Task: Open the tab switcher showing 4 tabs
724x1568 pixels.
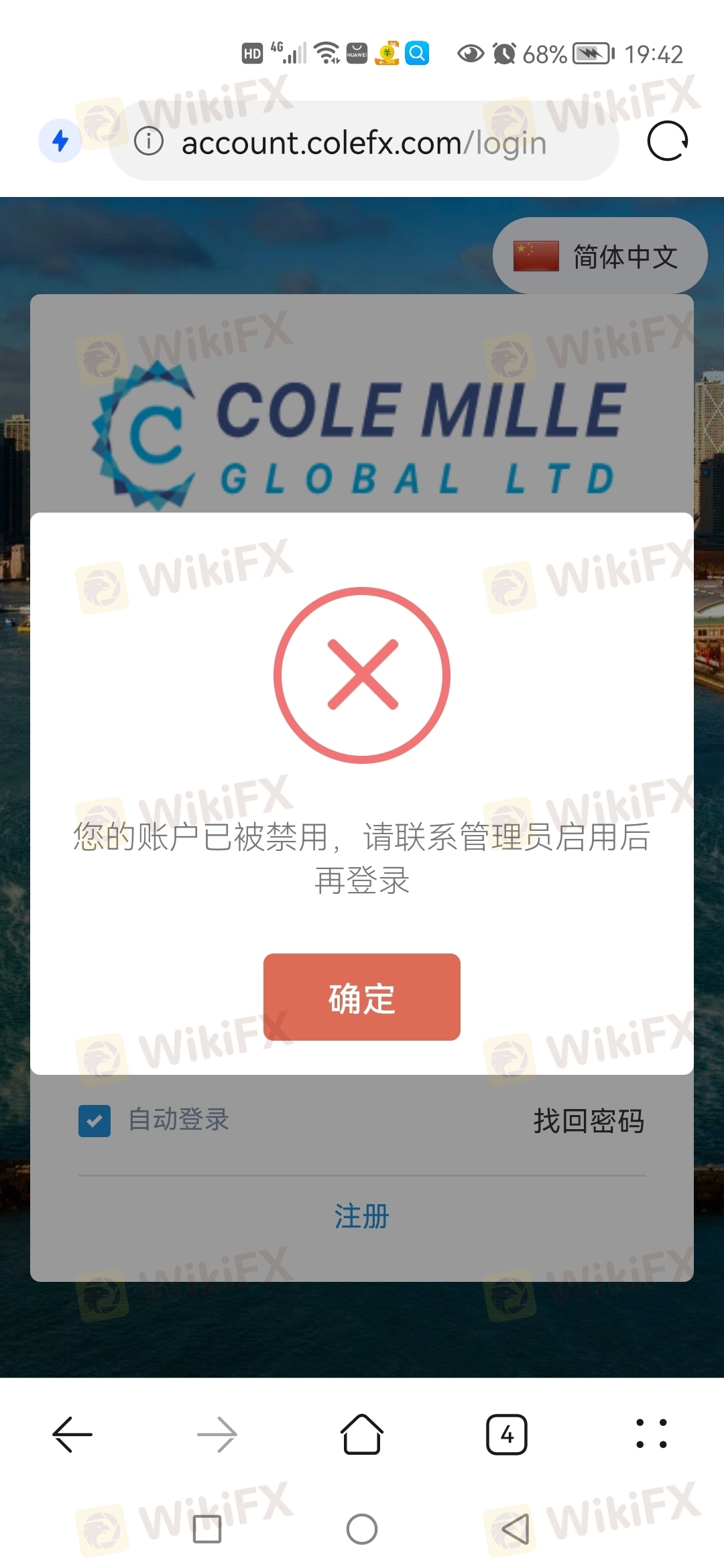Action: click(507, 1434)
